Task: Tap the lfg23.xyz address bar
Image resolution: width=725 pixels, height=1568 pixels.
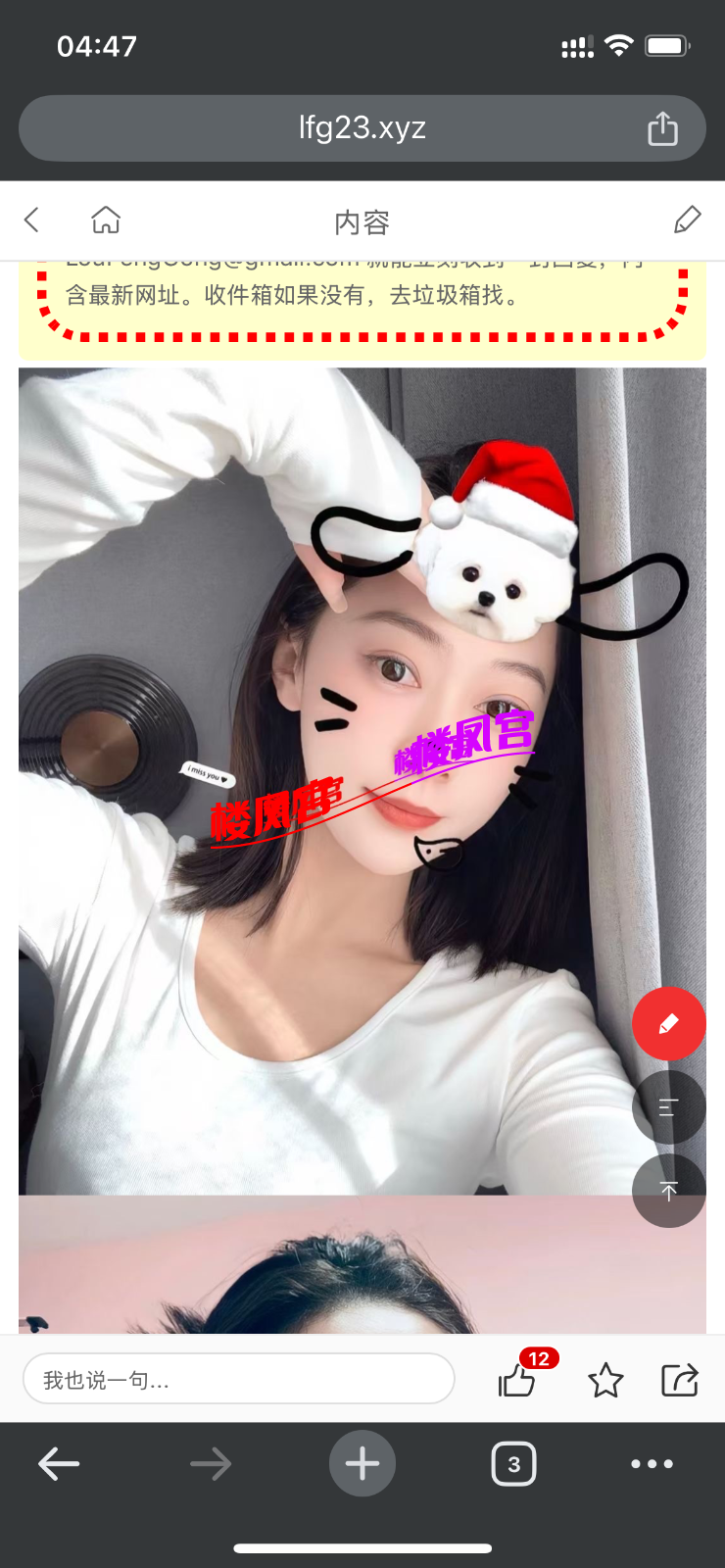Action: (362, 128)
